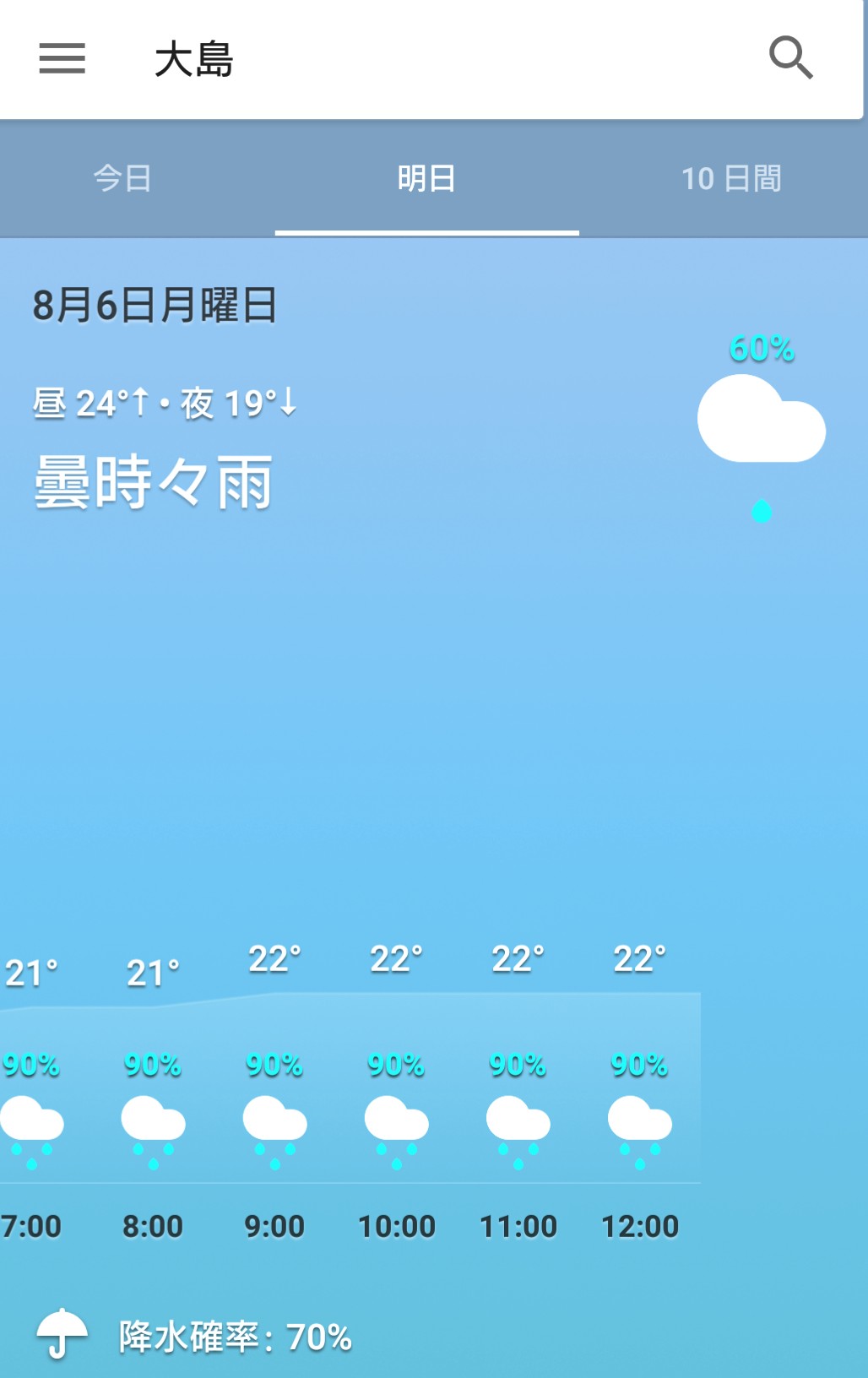Switch to the 今日 tab
Screen dimensions: 868x1378
click(121, 178)
